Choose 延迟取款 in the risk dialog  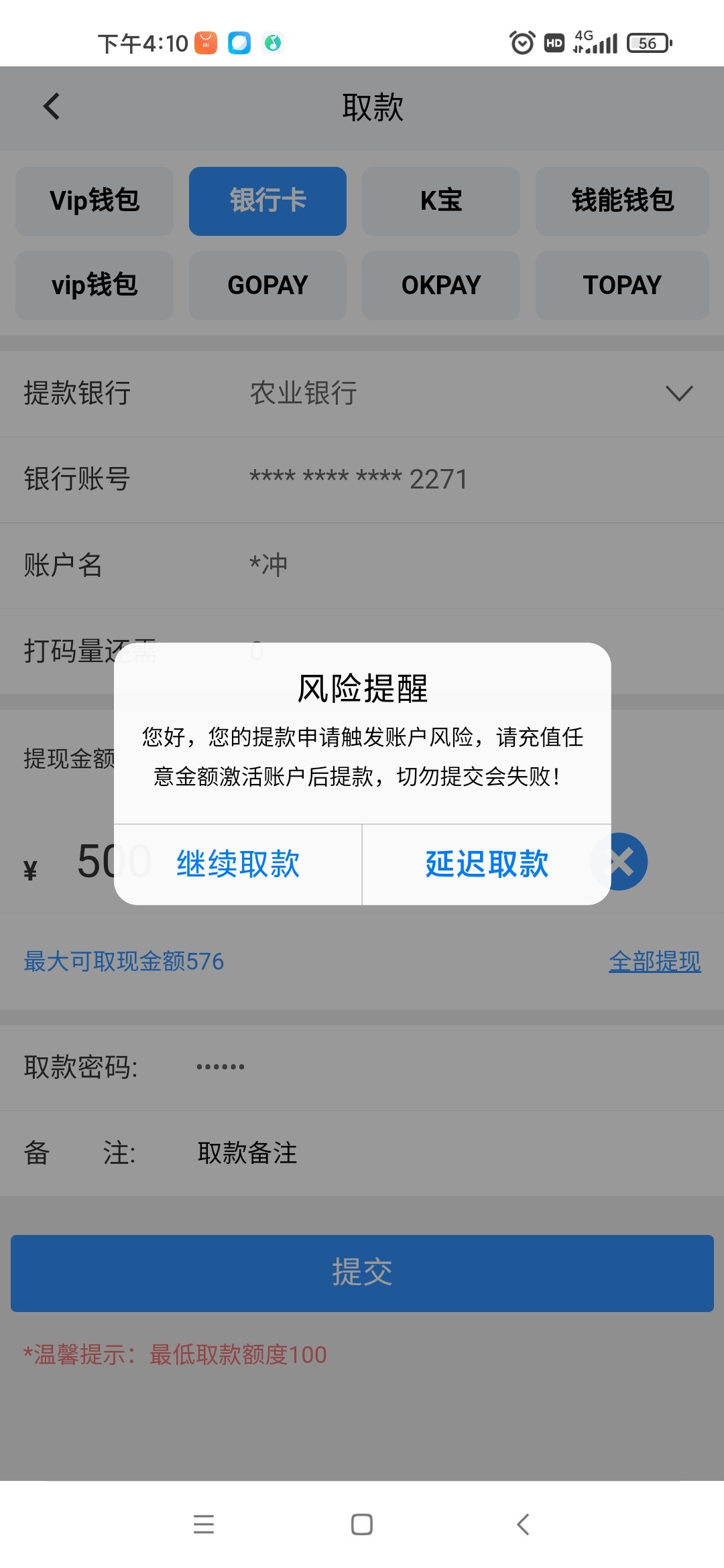click(487, 864)
